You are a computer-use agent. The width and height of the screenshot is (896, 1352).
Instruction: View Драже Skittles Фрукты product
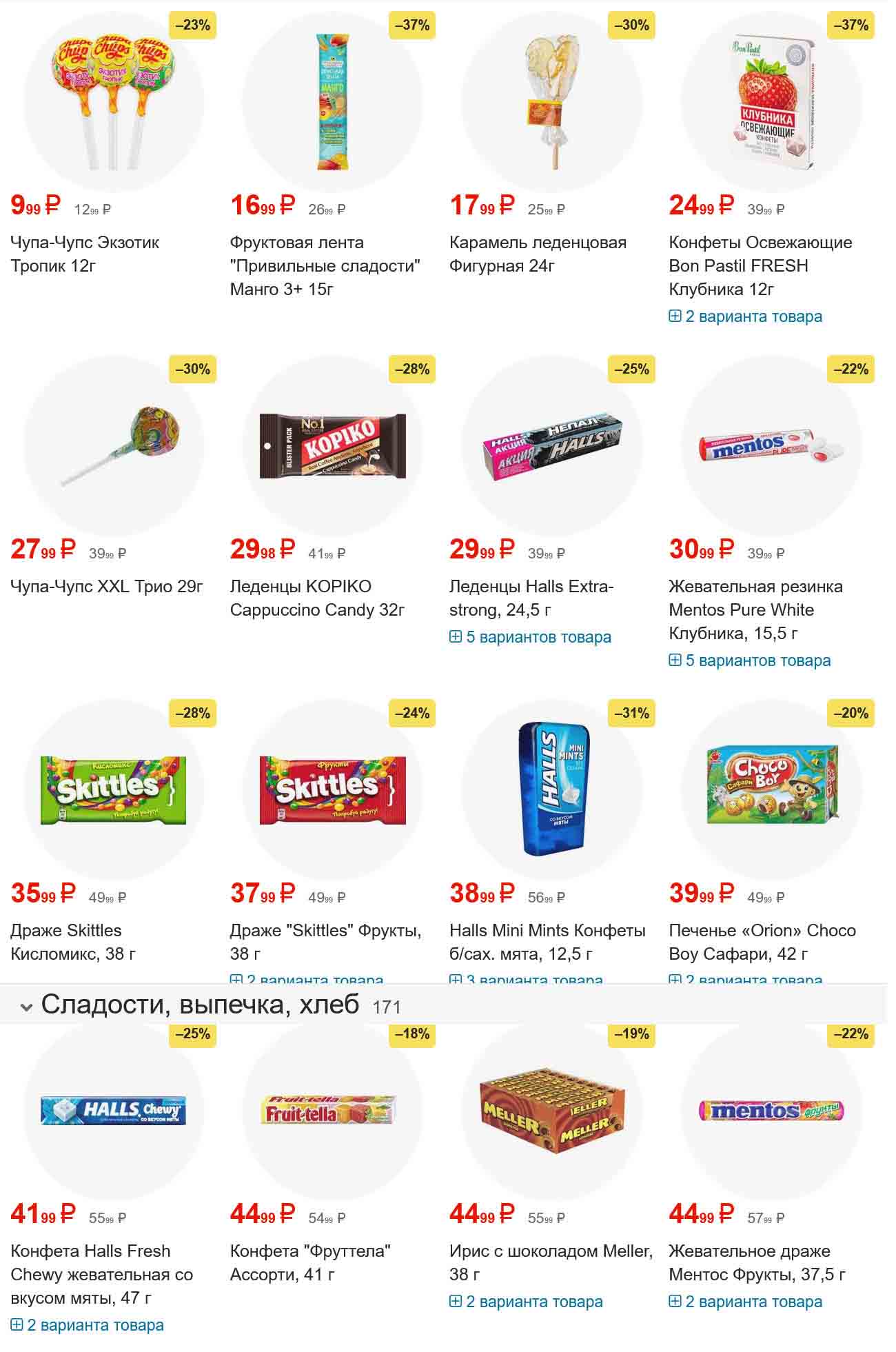[x=325, y=942]
